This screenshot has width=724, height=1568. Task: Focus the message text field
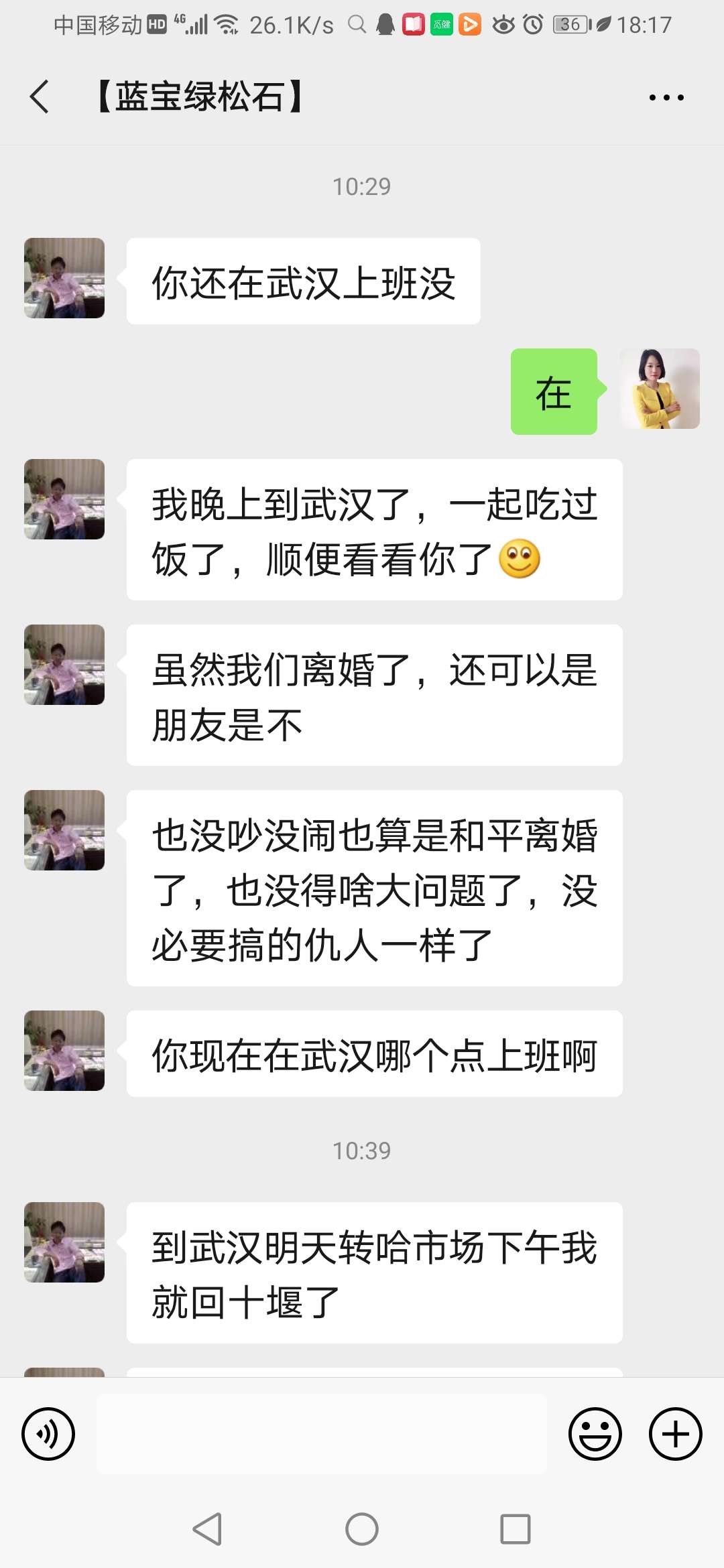(322, 1434)
